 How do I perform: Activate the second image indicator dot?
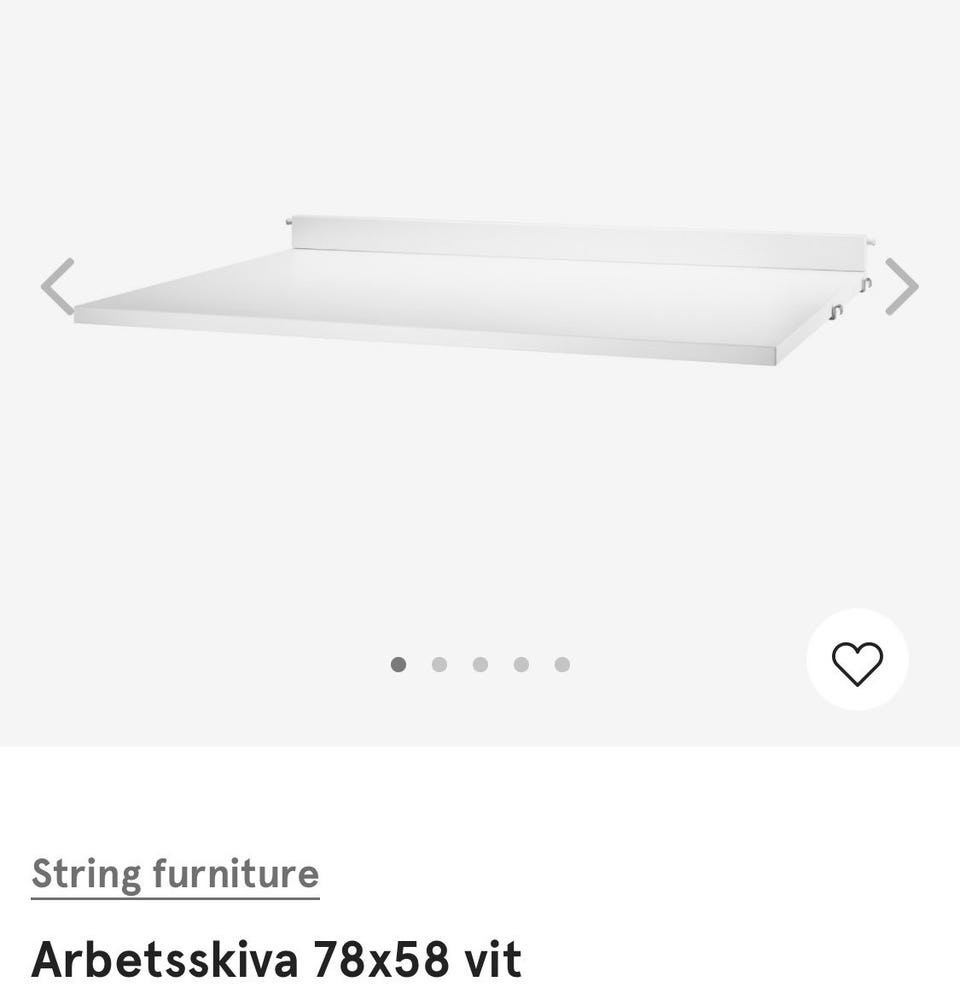440,662
